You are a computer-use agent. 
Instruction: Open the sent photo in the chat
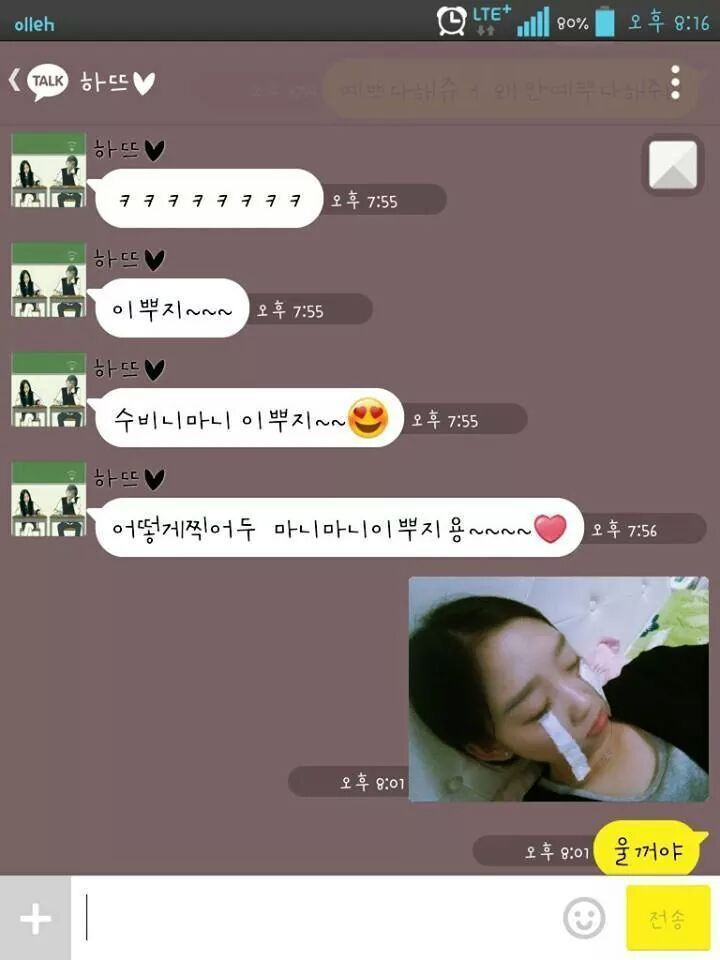pyautogui.click(x=558, y=689)
